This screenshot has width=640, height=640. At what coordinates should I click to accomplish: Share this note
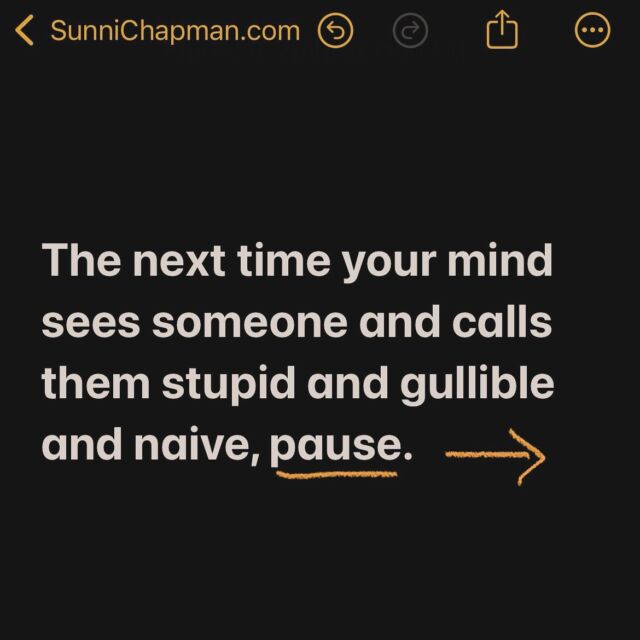click(x=502, y=31)
